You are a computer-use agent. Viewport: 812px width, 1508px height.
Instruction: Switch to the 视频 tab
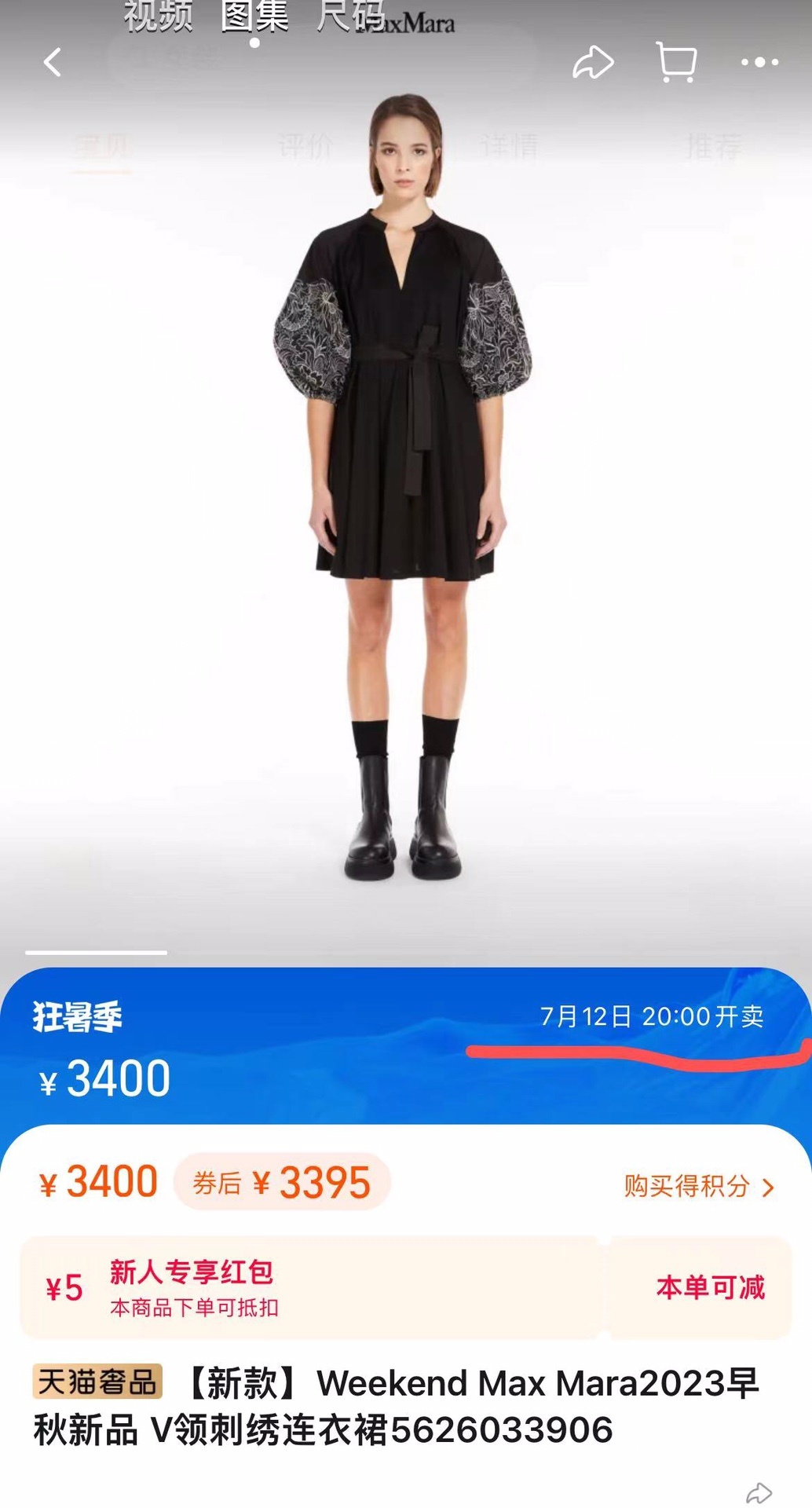[159, 16]
